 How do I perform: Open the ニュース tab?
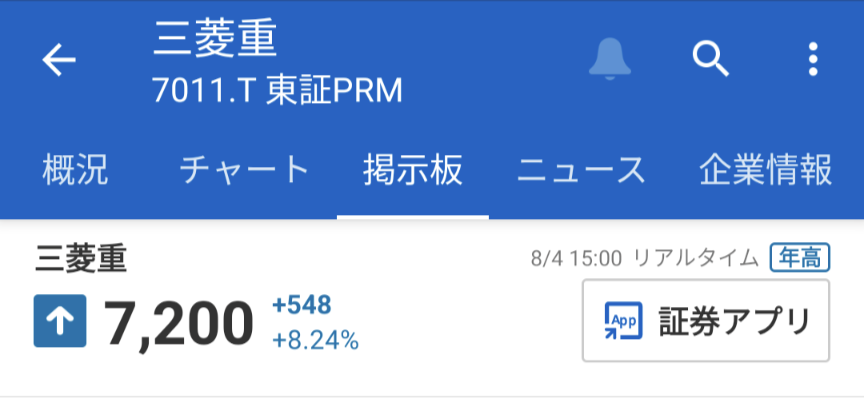581,170
